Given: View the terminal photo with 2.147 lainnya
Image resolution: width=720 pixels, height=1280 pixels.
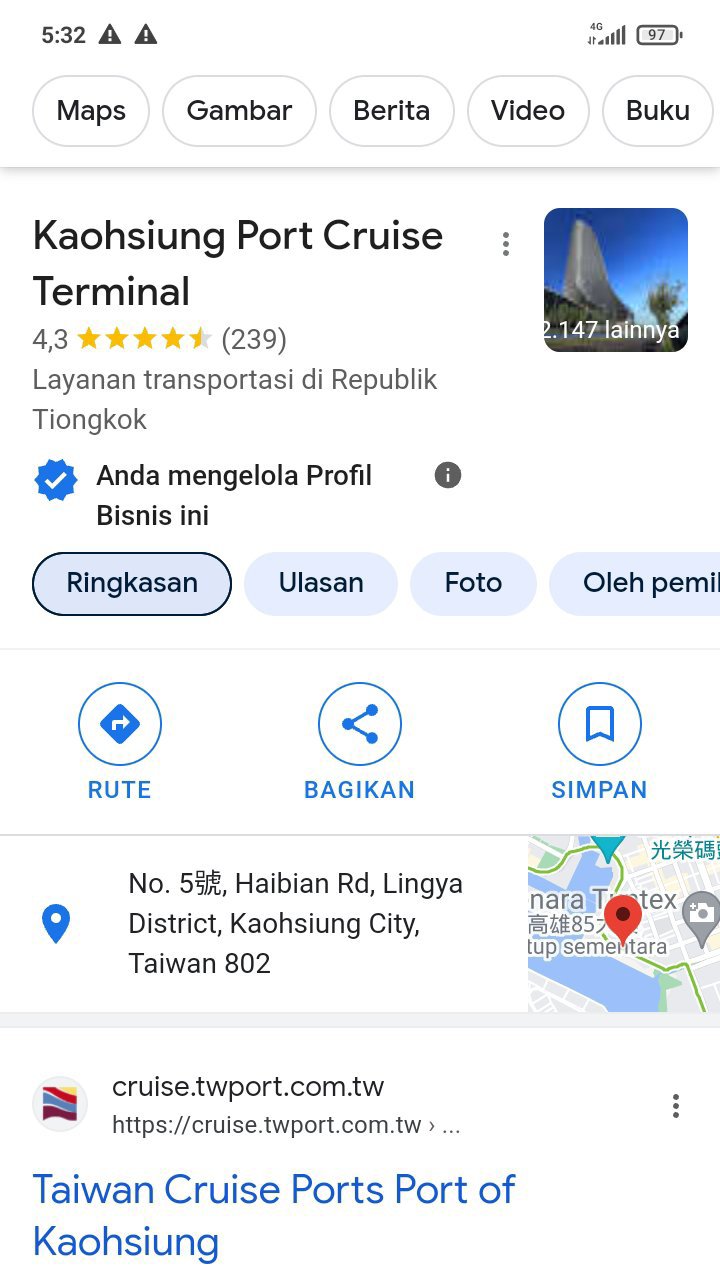Looking at the screenshot, I should (616, 280).
